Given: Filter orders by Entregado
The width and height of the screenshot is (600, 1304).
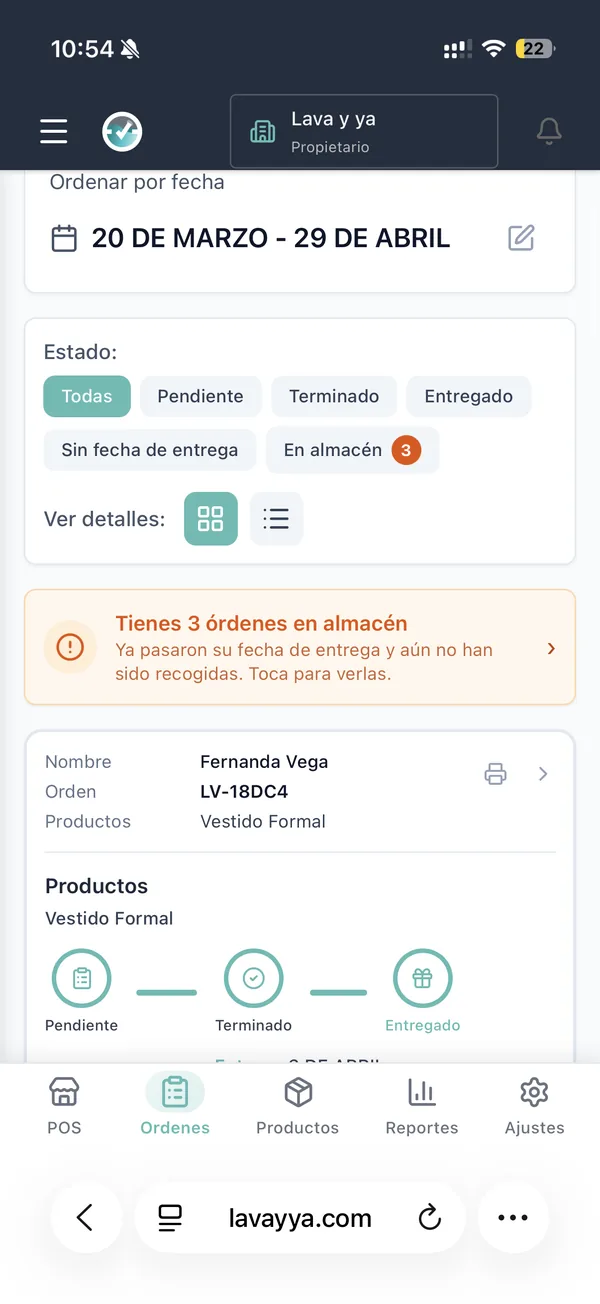Looking at the screenshot, I should pyautogui.click(x=468, y=396).
